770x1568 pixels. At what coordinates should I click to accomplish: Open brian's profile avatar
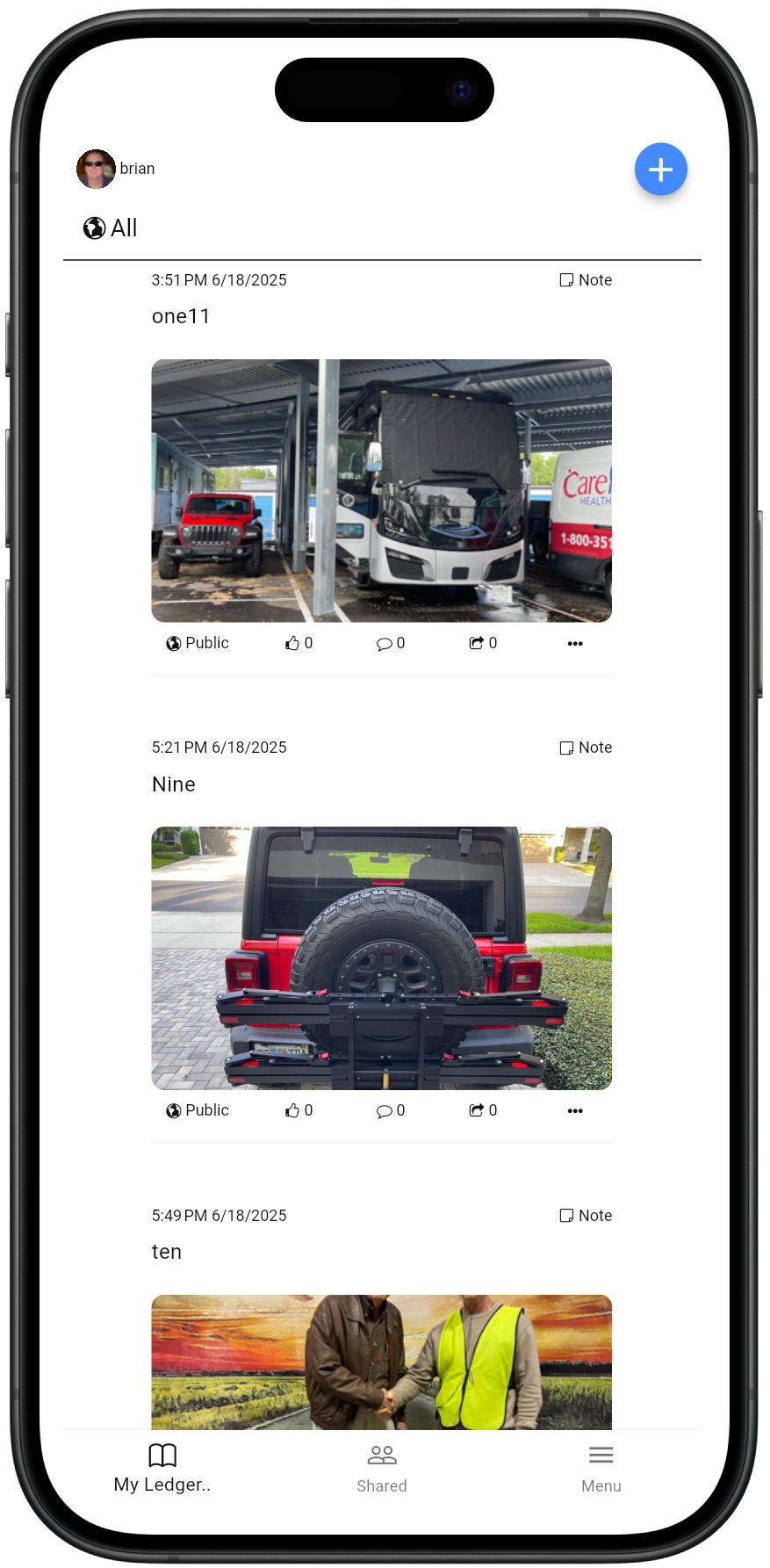pyautogui.click(x=96, y=169)
